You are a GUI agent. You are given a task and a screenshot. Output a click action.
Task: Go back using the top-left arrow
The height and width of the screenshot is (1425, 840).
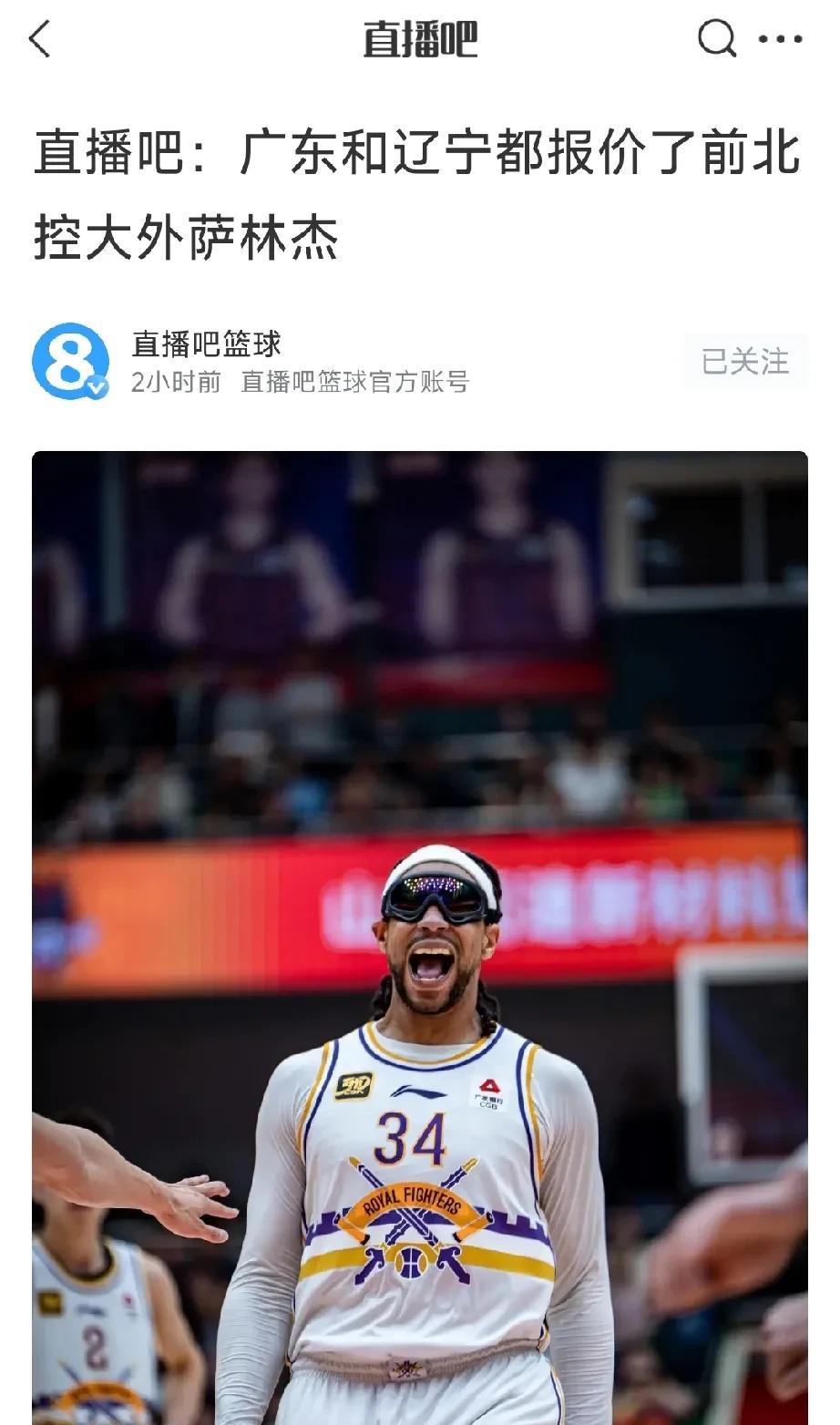coord(40,39)
